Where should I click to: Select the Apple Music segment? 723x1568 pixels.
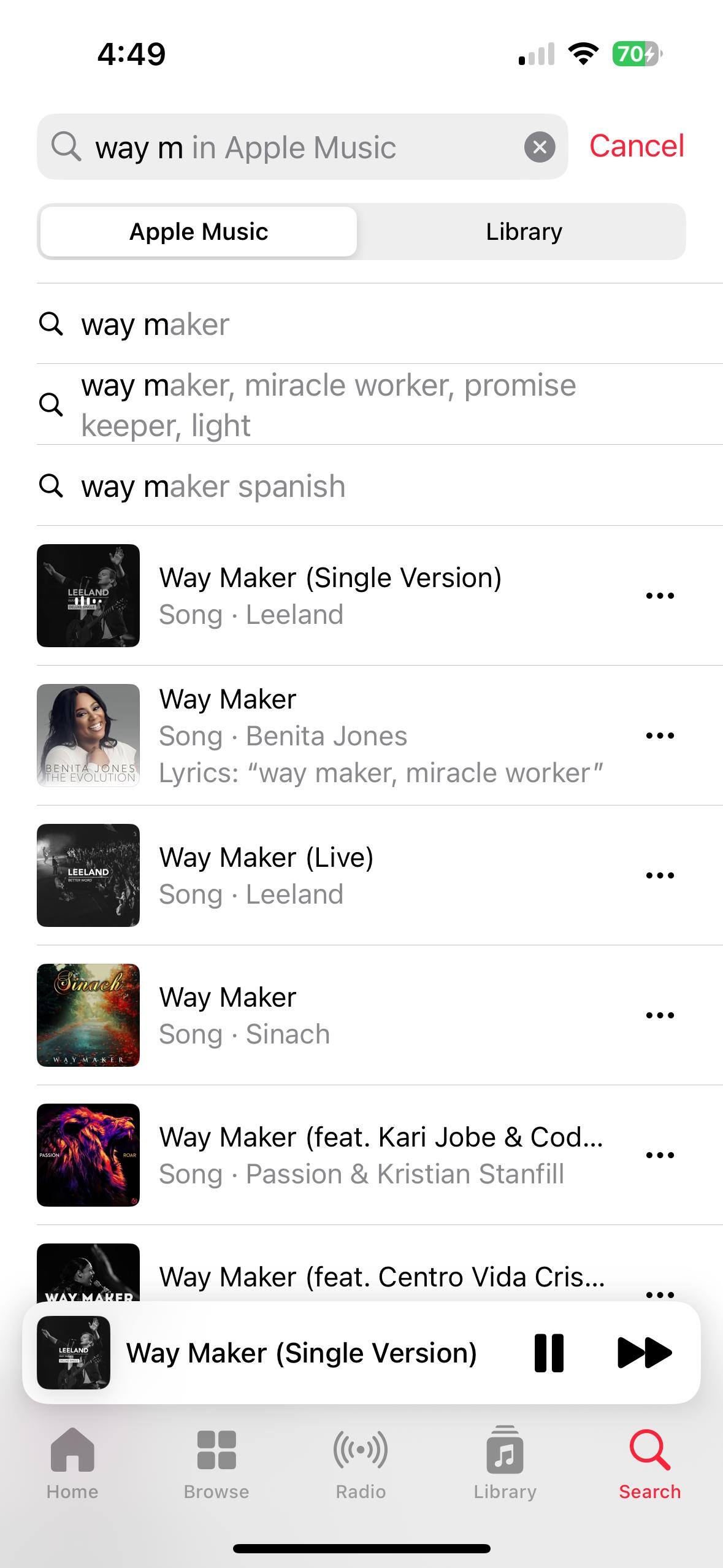click(x=199, y=232)
